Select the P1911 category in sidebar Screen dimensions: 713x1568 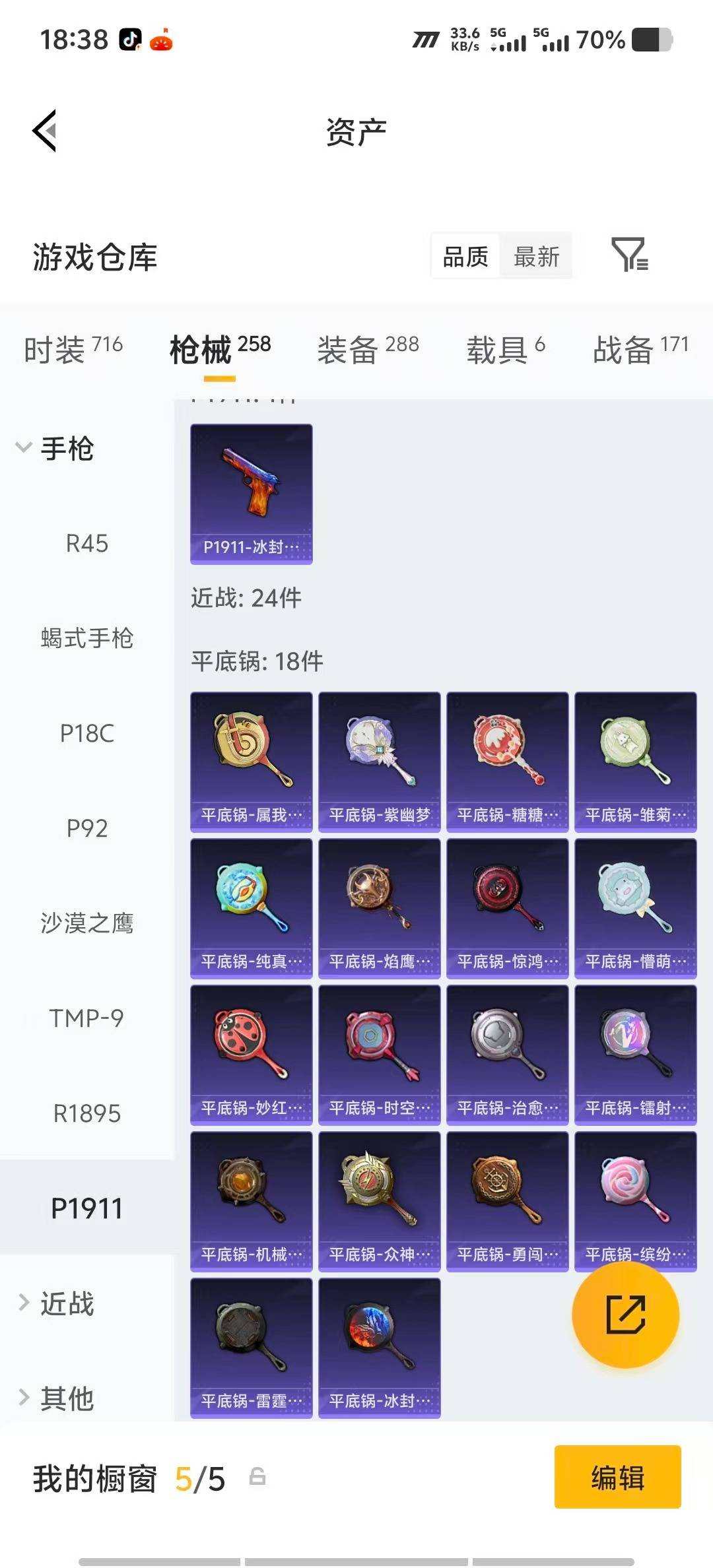point(86,1209)
